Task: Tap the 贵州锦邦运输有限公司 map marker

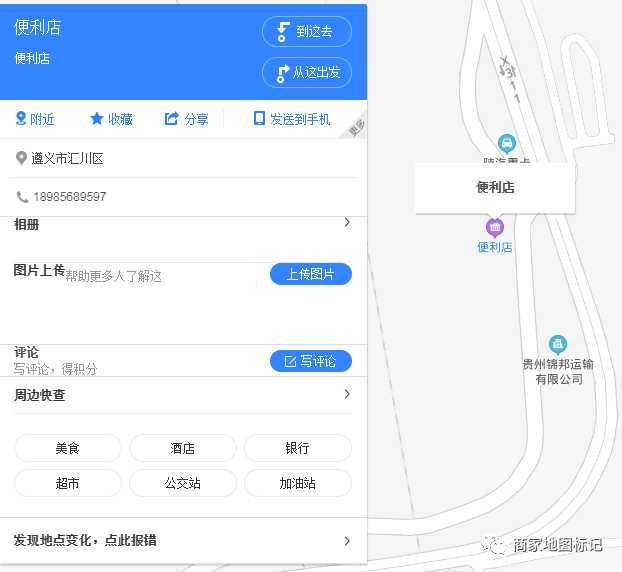Action: [x=558, y=345]
